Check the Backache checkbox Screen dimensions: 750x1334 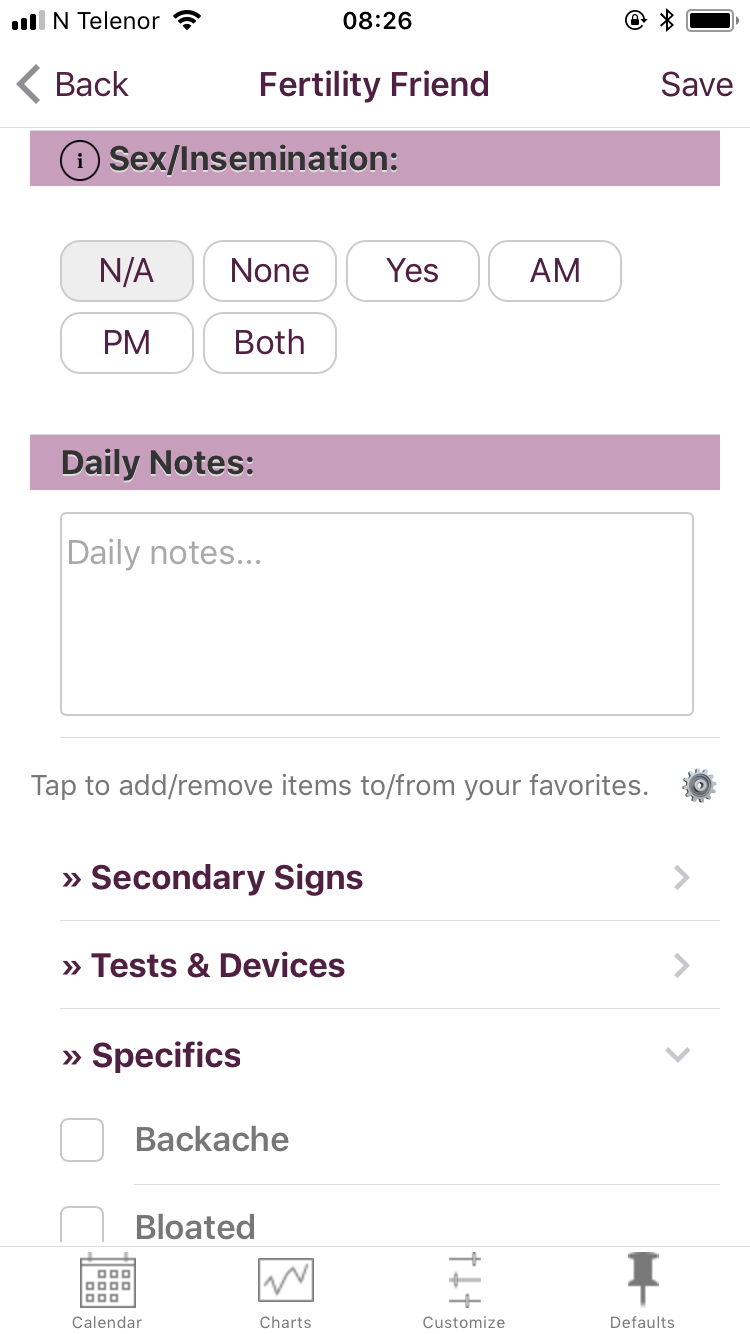(x=82, y=1140)
